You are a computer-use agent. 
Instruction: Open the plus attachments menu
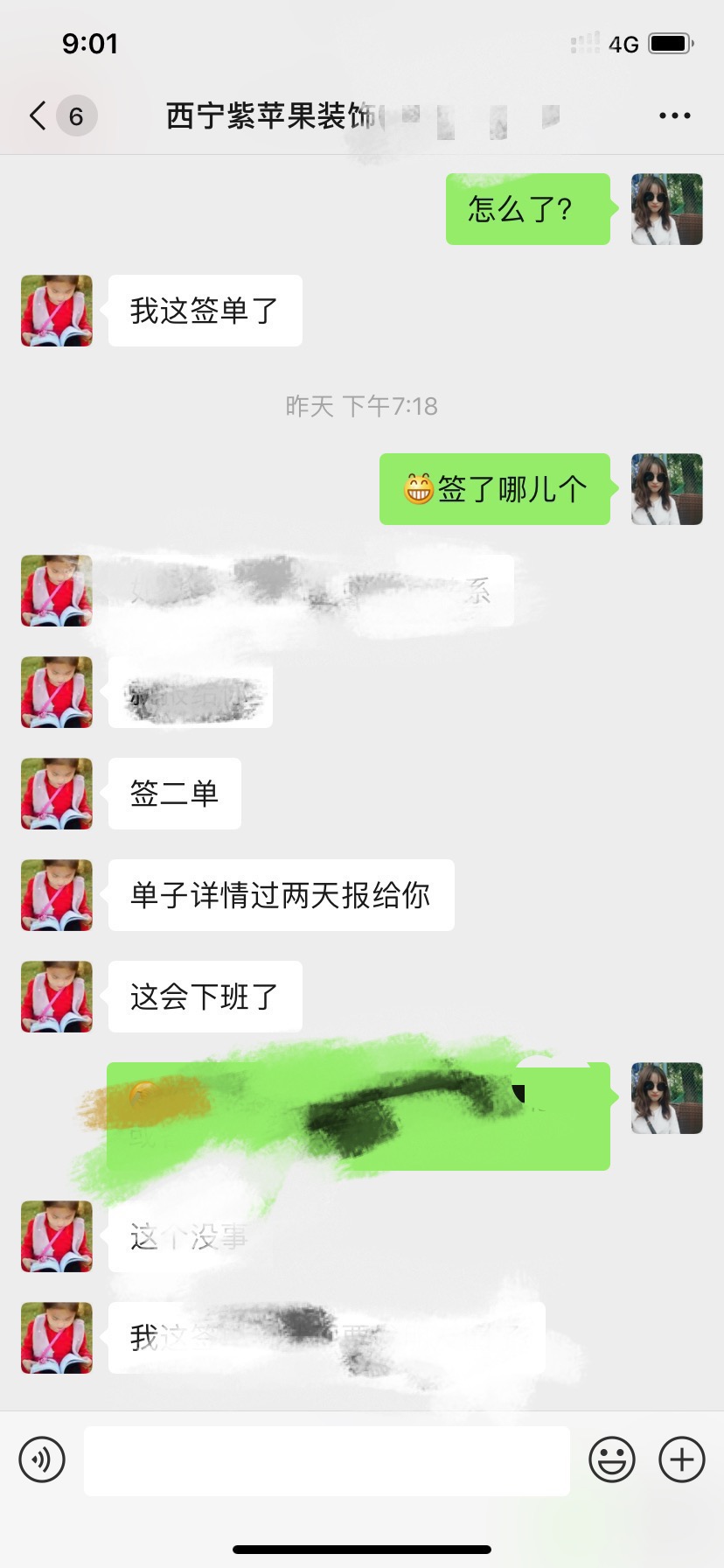click(681, 1459)
